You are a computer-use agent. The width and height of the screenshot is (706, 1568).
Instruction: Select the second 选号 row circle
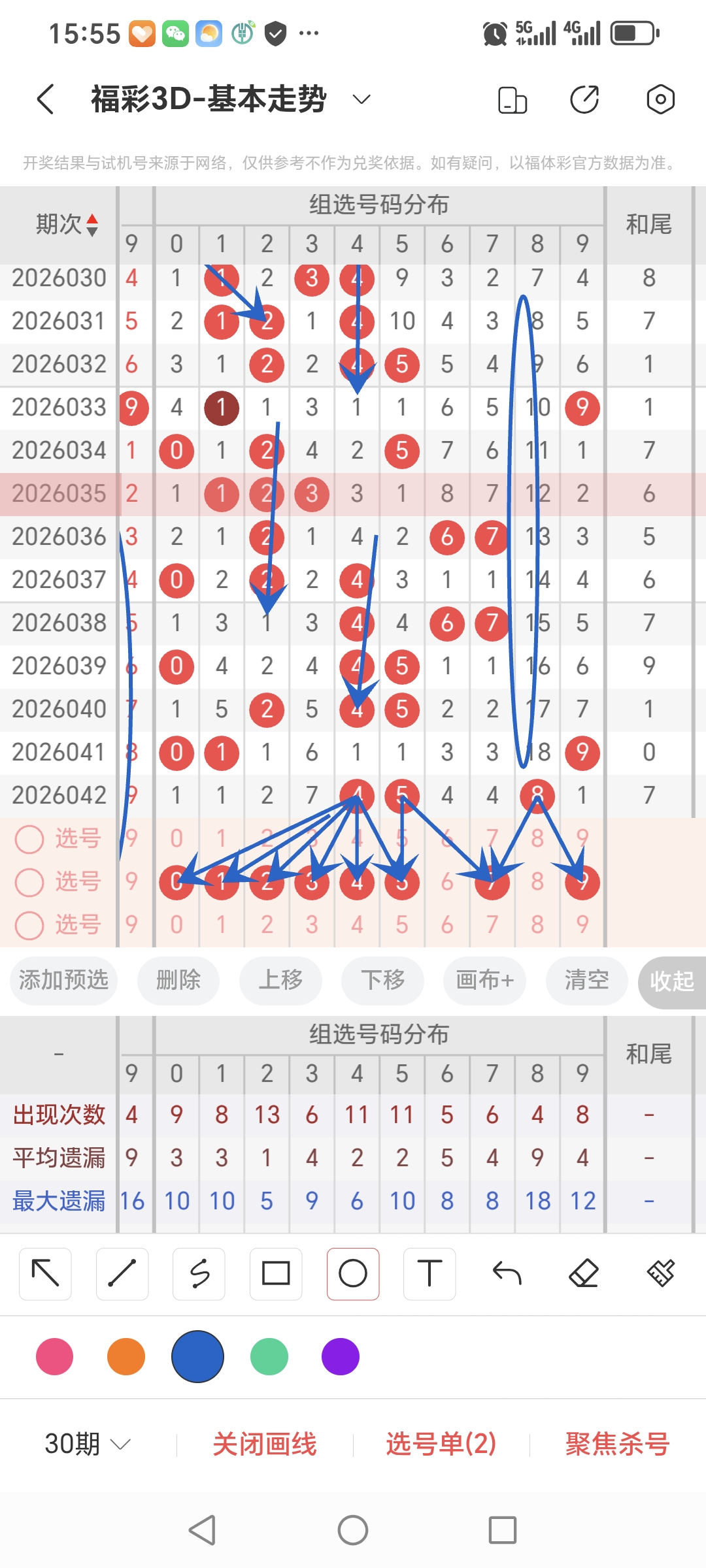tap(29, 882)
